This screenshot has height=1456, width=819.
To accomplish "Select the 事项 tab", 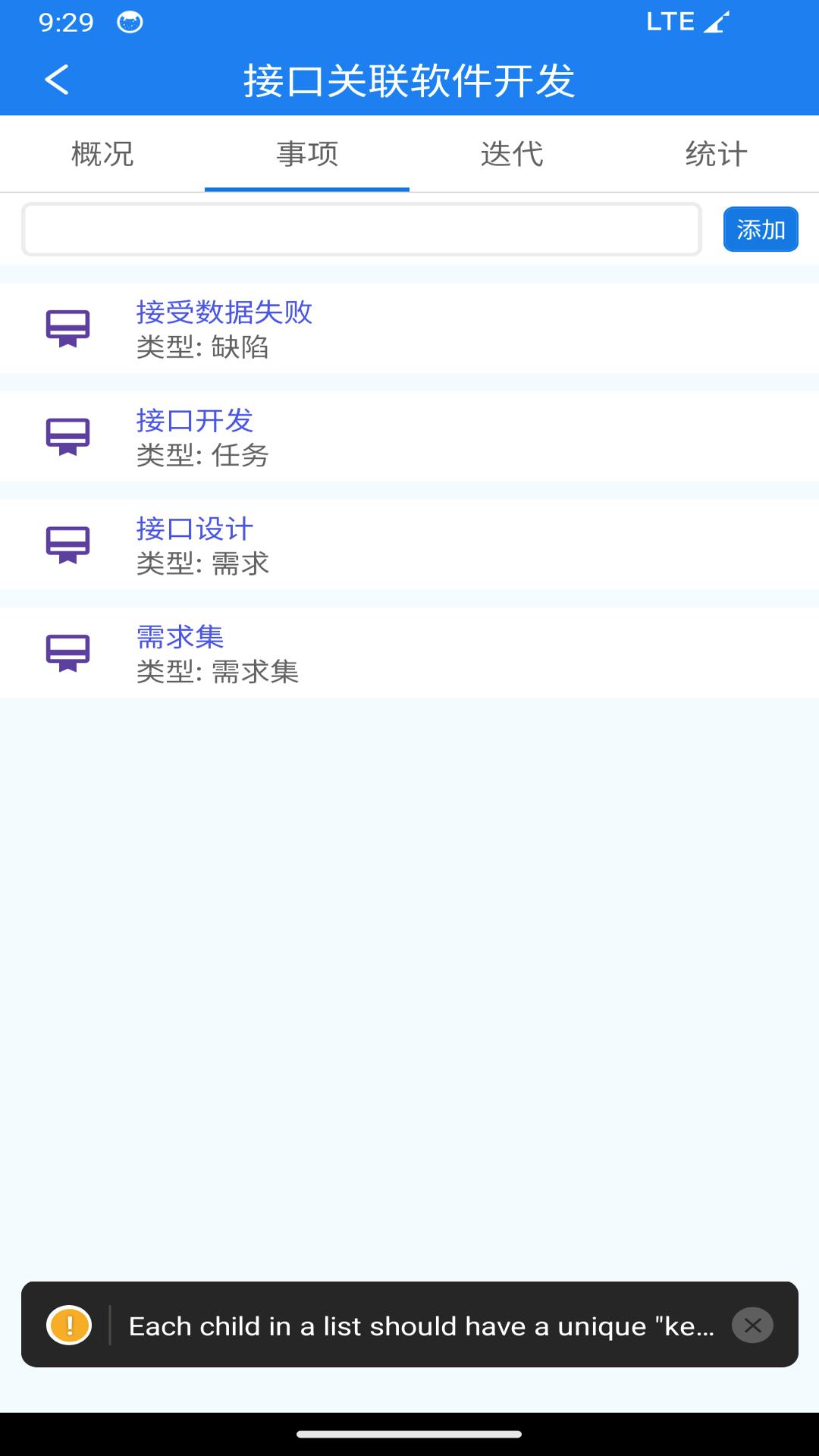I will (x=306, y=154).
